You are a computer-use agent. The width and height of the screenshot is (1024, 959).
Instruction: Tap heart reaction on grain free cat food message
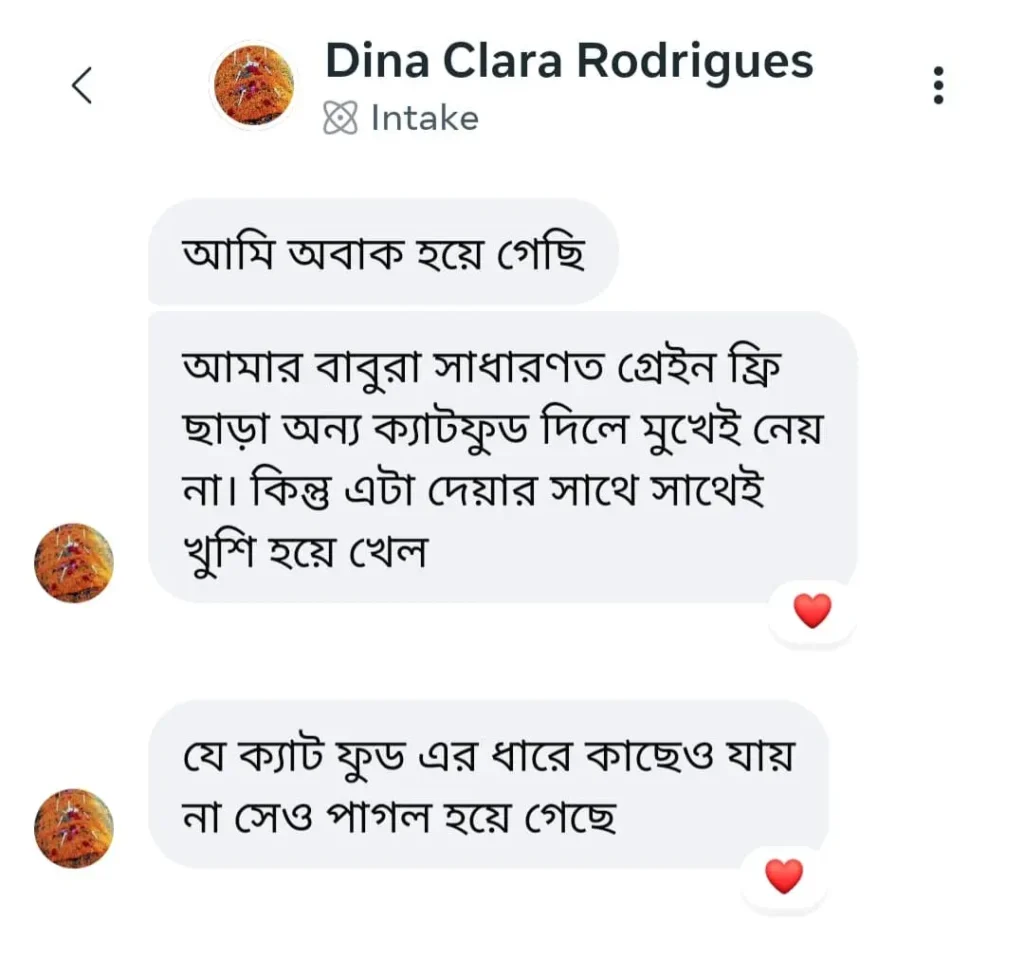[812, 611]
